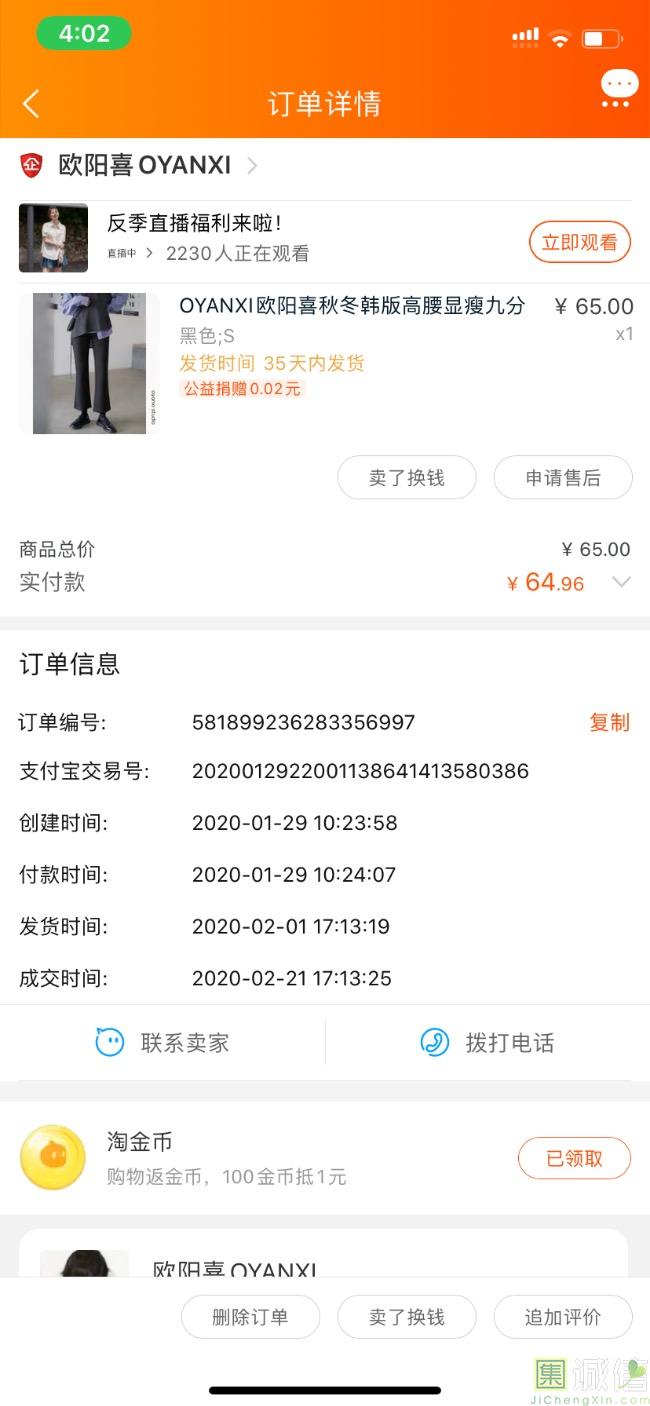This screenshot has width=650, height=1406.
Task: Open the 欧阳喜 OYANXI store page
Action: (x=145, y=165)
